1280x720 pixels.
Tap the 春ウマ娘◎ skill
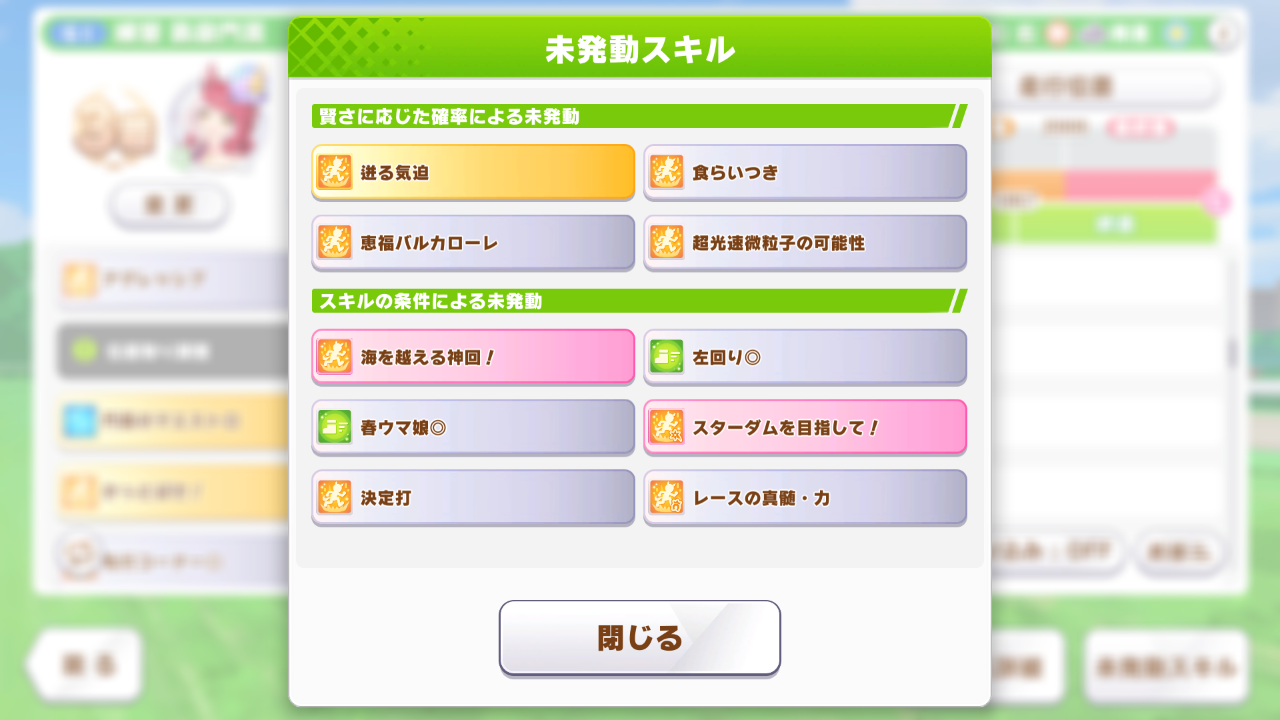[x=473, y=426]
